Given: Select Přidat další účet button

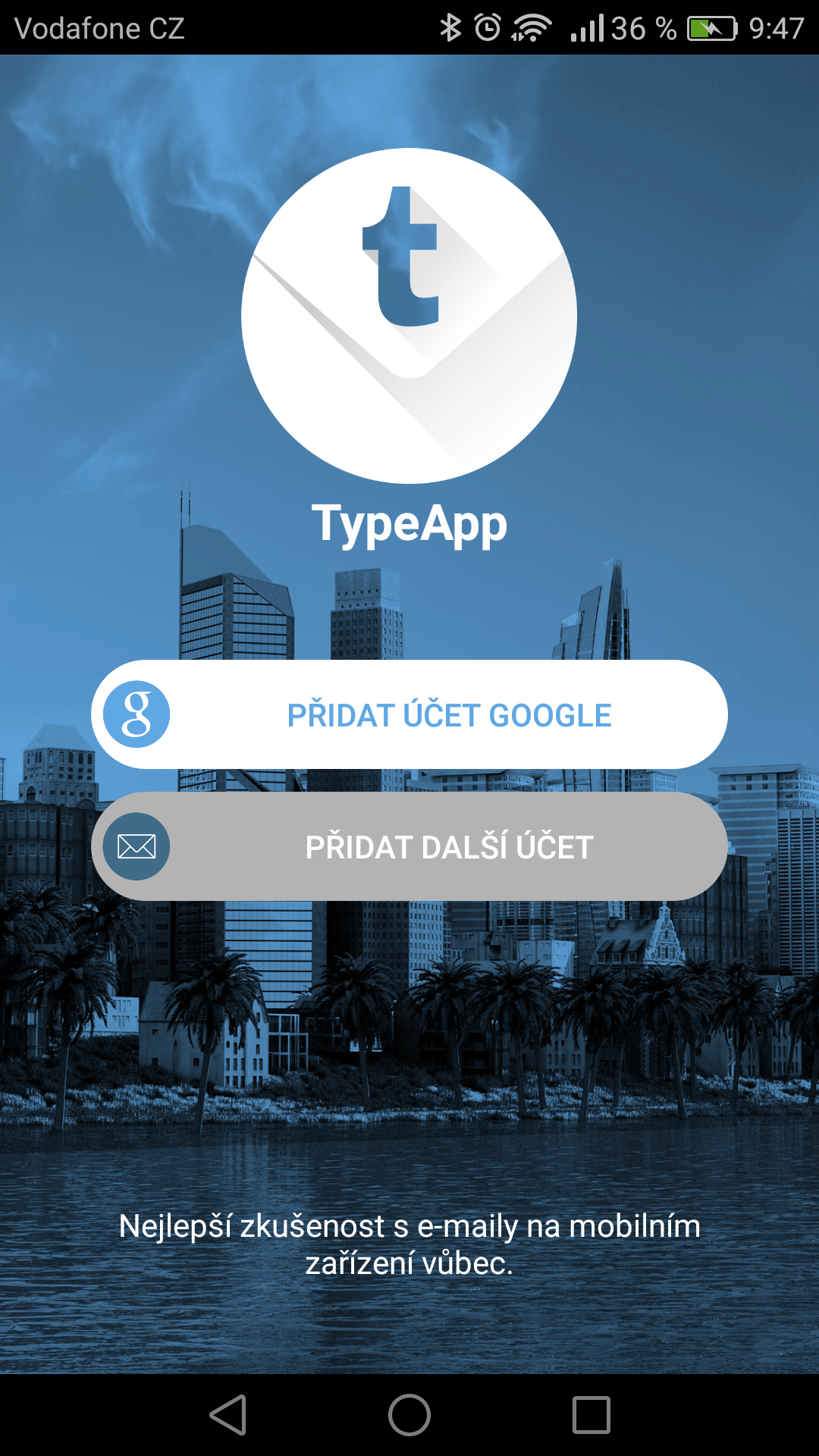Looking at the screenshot, I should click(x=409, y=846).
